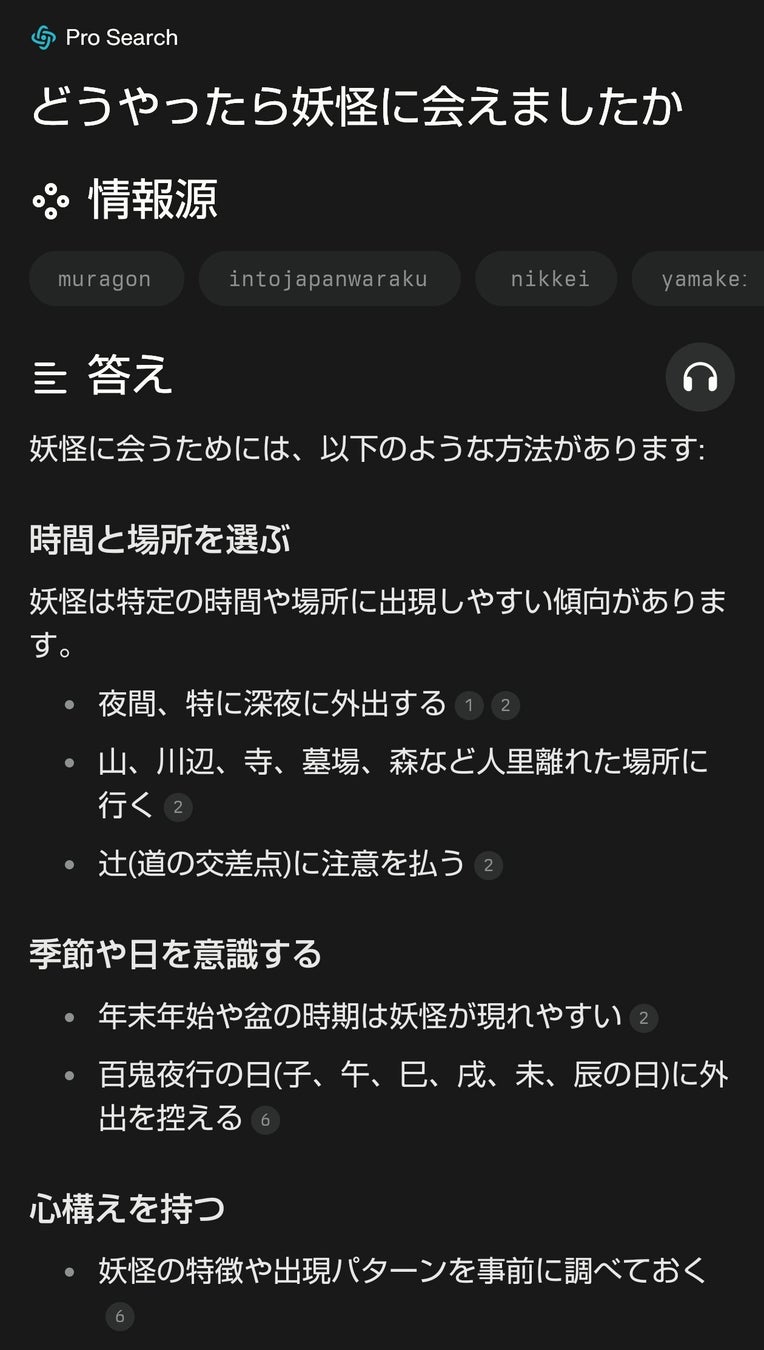
Task: Listen to the answer with headphones icon
Action: 700,378
